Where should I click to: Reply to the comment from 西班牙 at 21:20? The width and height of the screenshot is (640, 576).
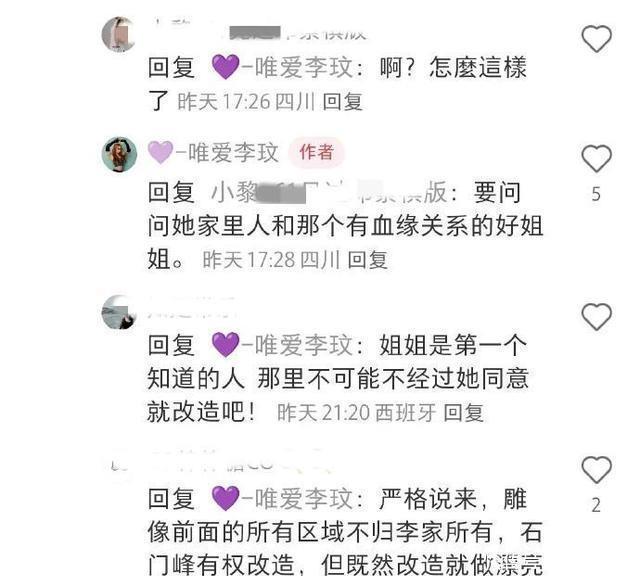click(464, 412)
